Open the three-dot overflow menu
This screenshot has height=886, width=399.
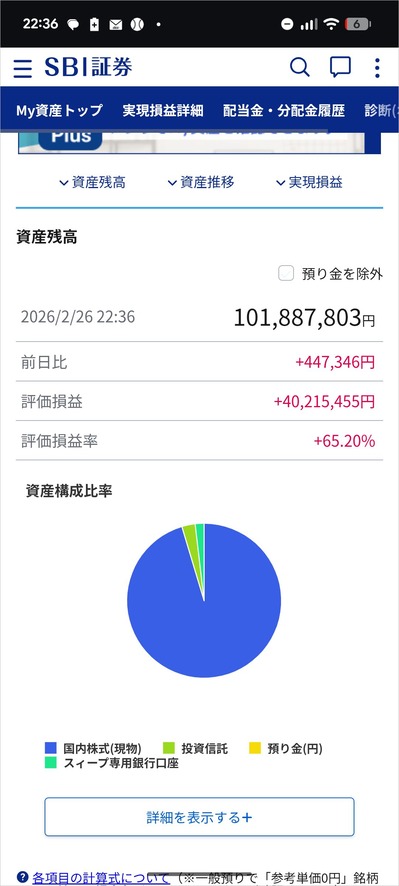378,68
